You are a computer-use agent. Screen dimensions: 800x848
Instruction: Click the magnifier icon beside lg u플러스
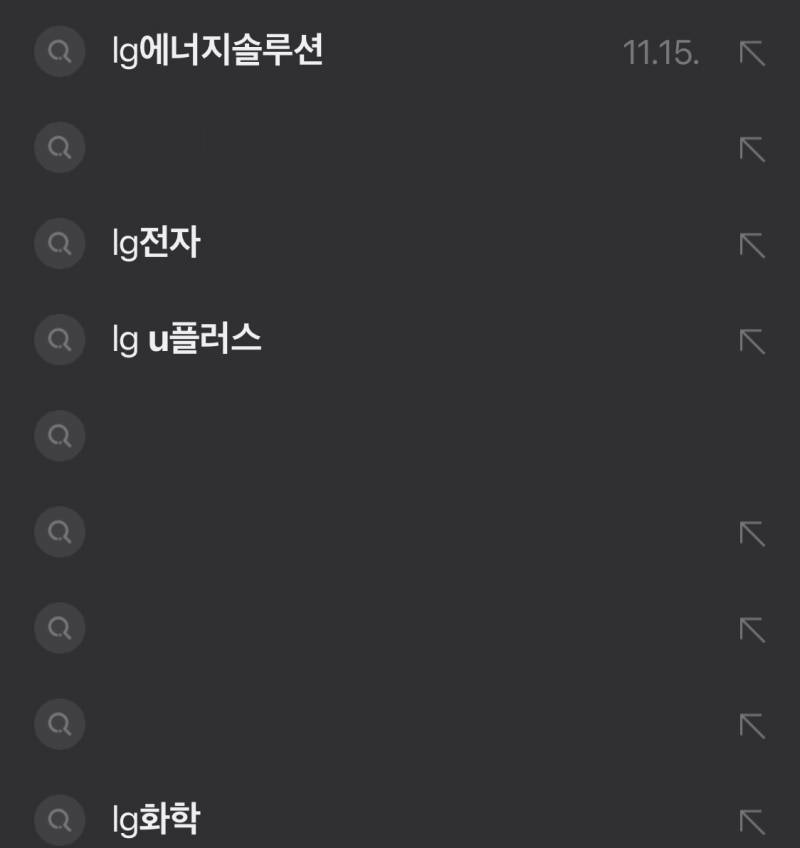[59, 339]
